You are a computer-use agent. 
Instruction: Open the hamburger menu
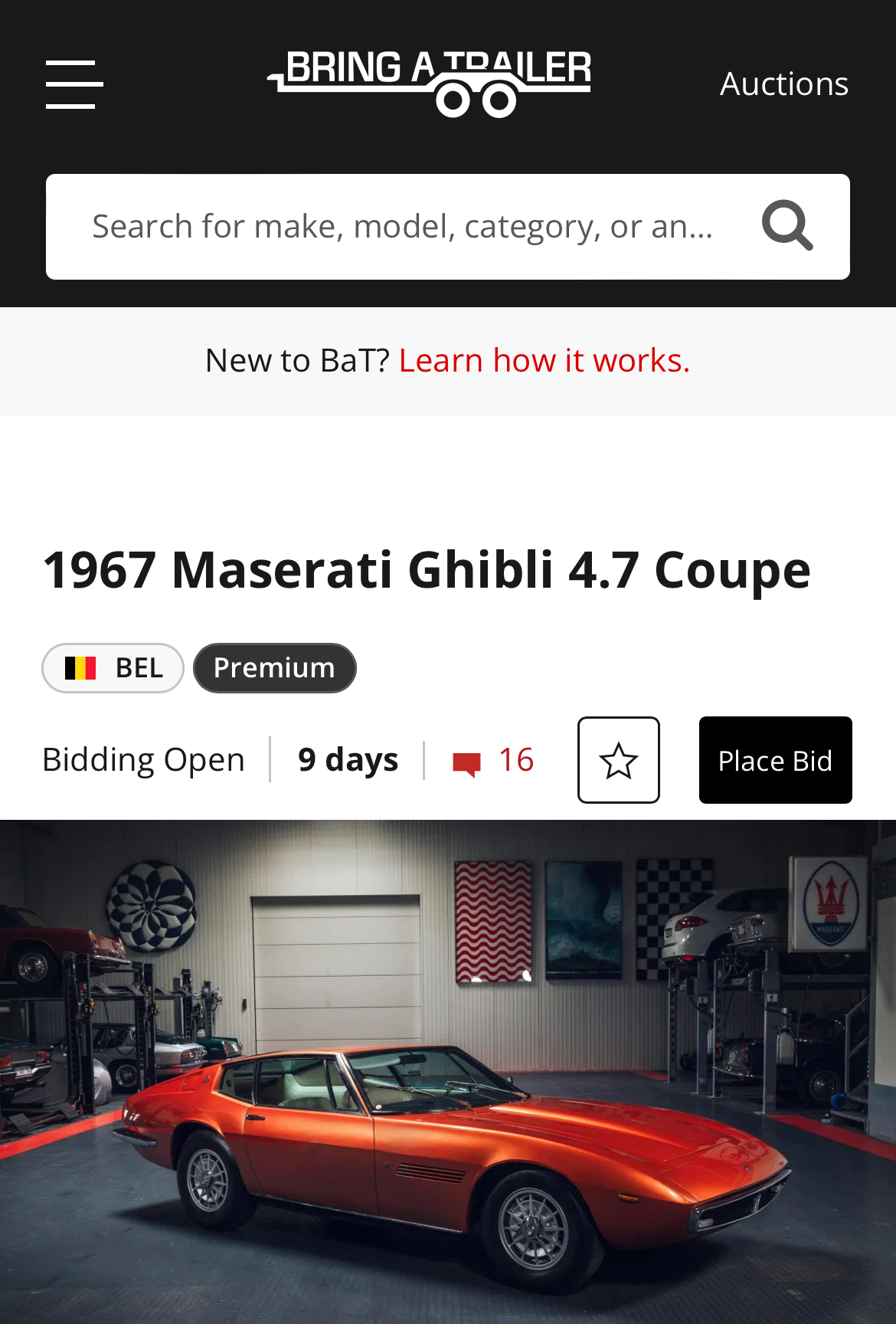[x=74, y=84]
